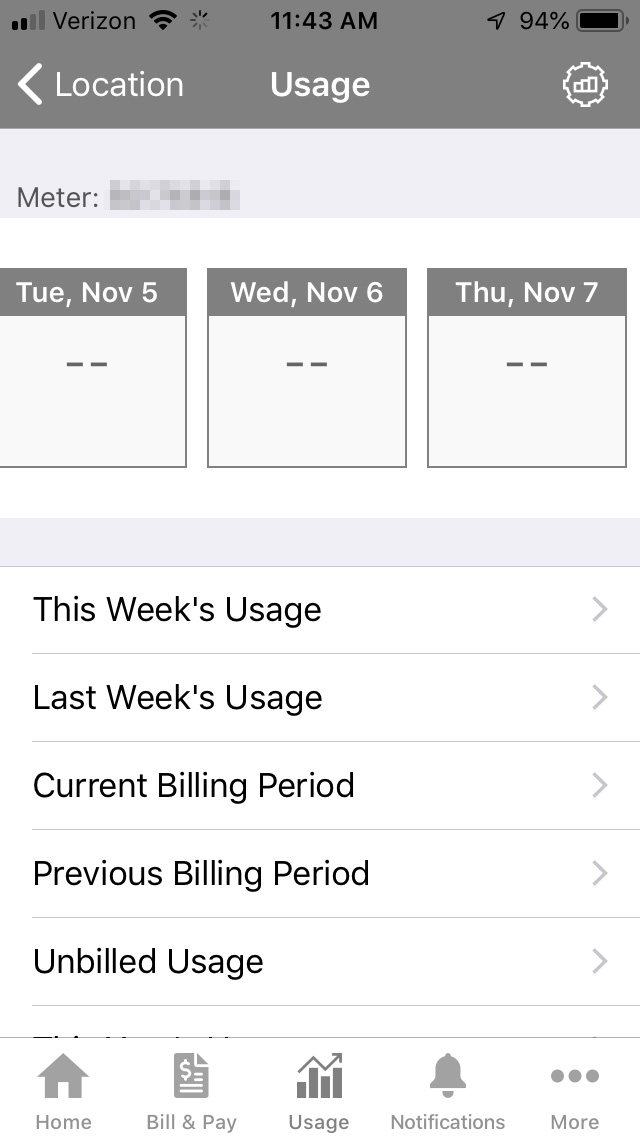
Task: Tap the Usage tab
Action: tap(319, 1090)
